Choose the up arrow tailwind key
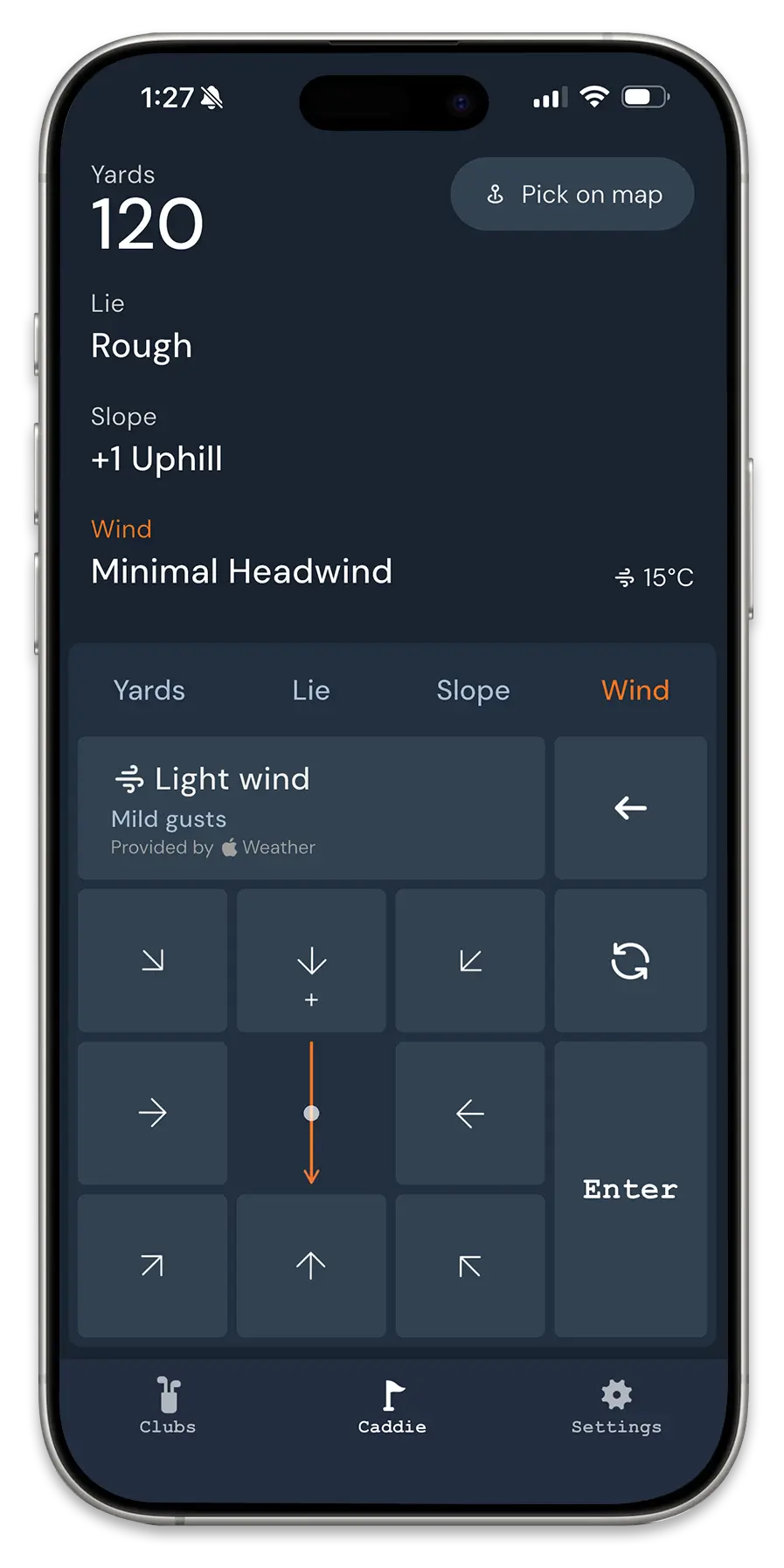The image size is (784, 1568). (311, 1266)
